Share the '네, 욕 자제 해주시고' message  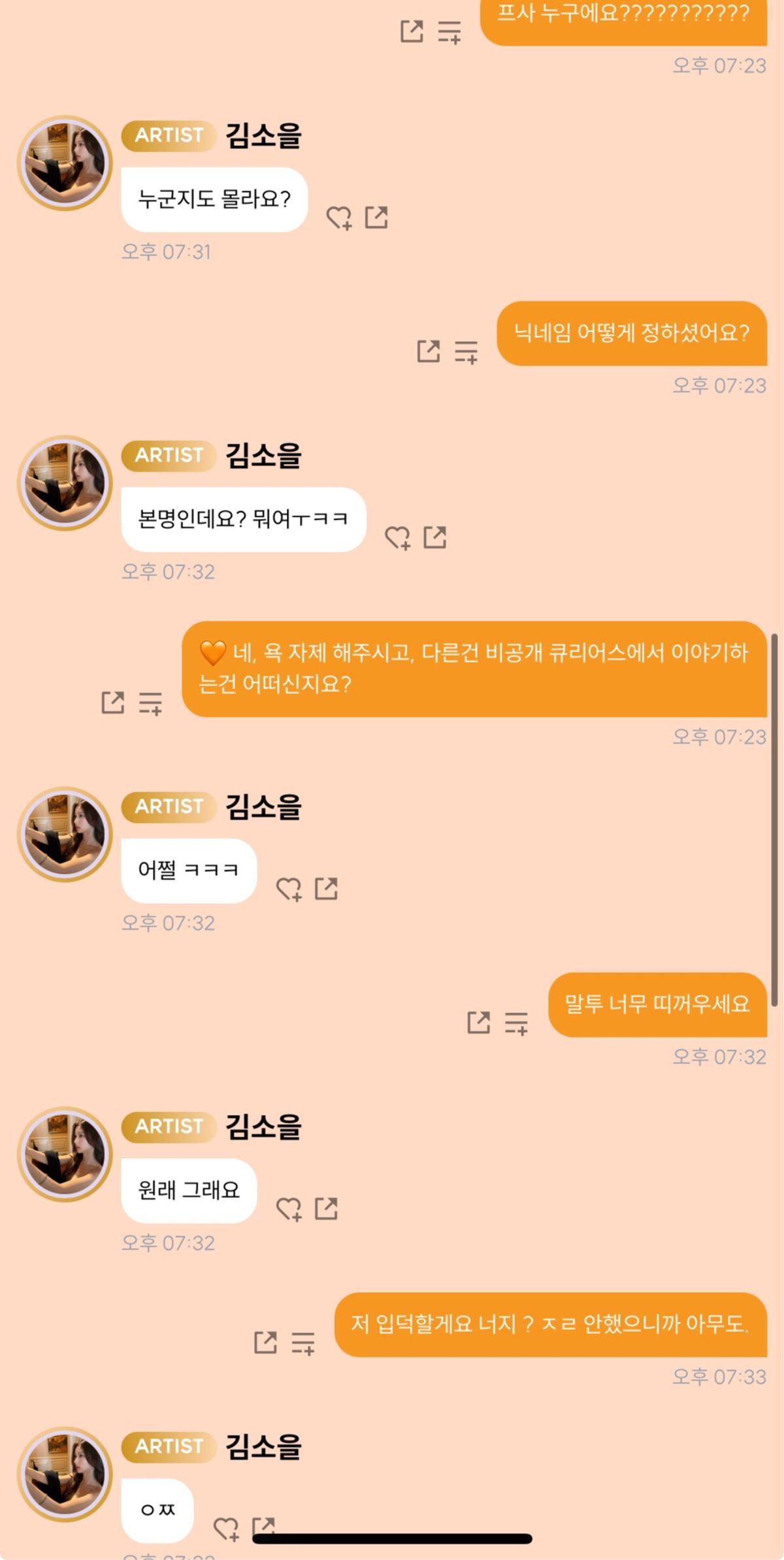coord(113,703)
